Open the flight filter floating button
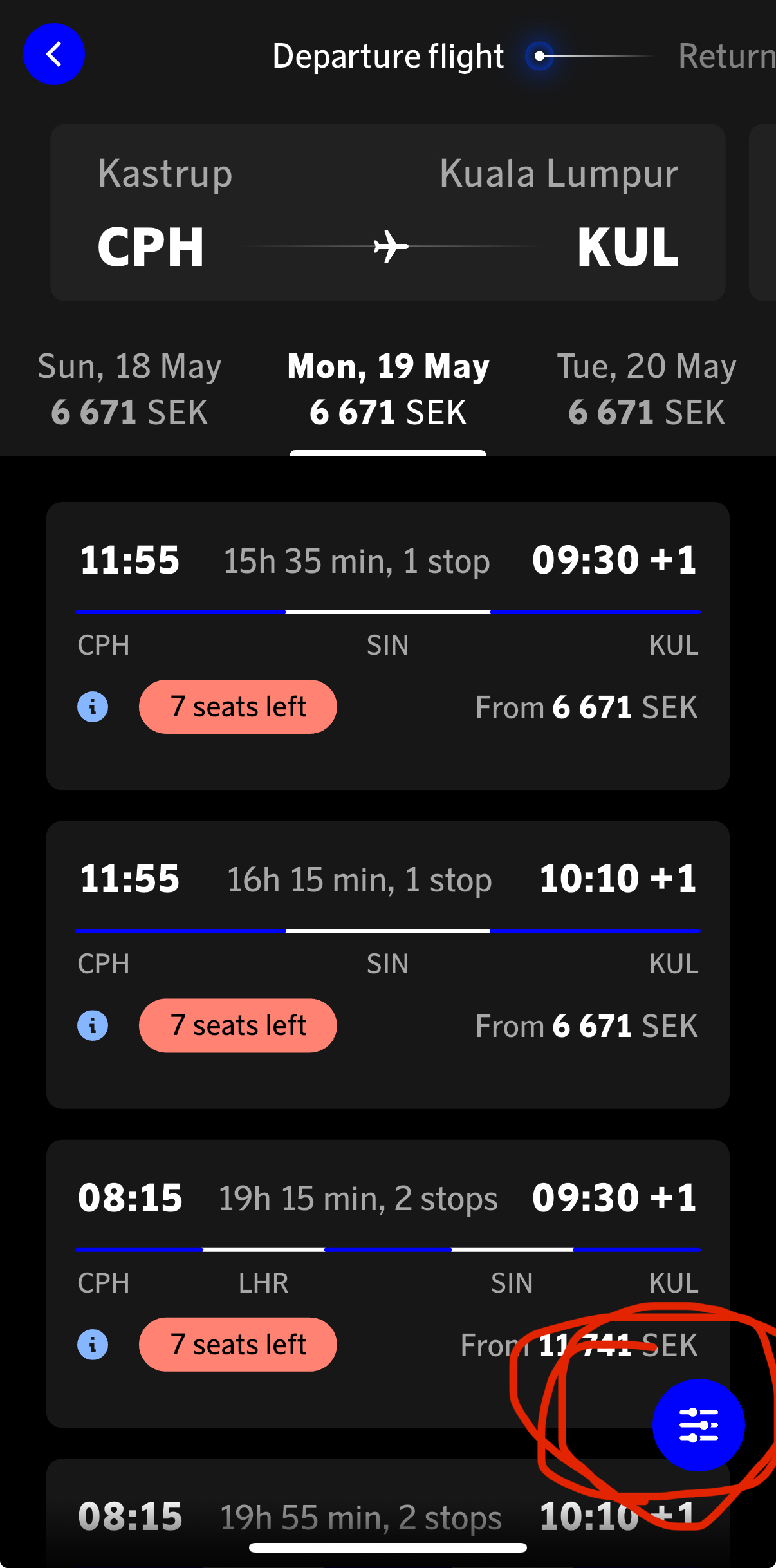Viewport: 776px width, 1568px height. (698, 1424)
